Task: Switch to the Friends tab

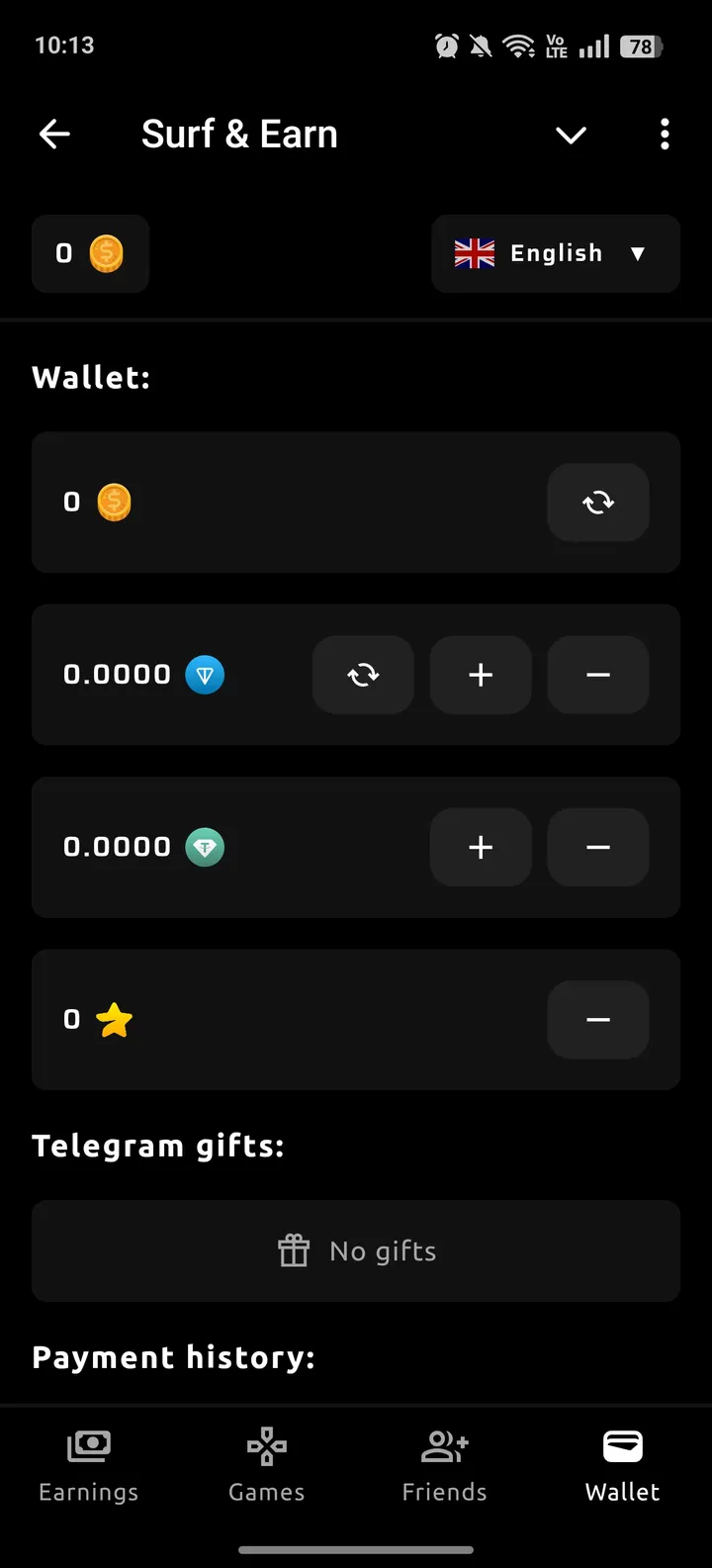Action: coord(444,1466)
